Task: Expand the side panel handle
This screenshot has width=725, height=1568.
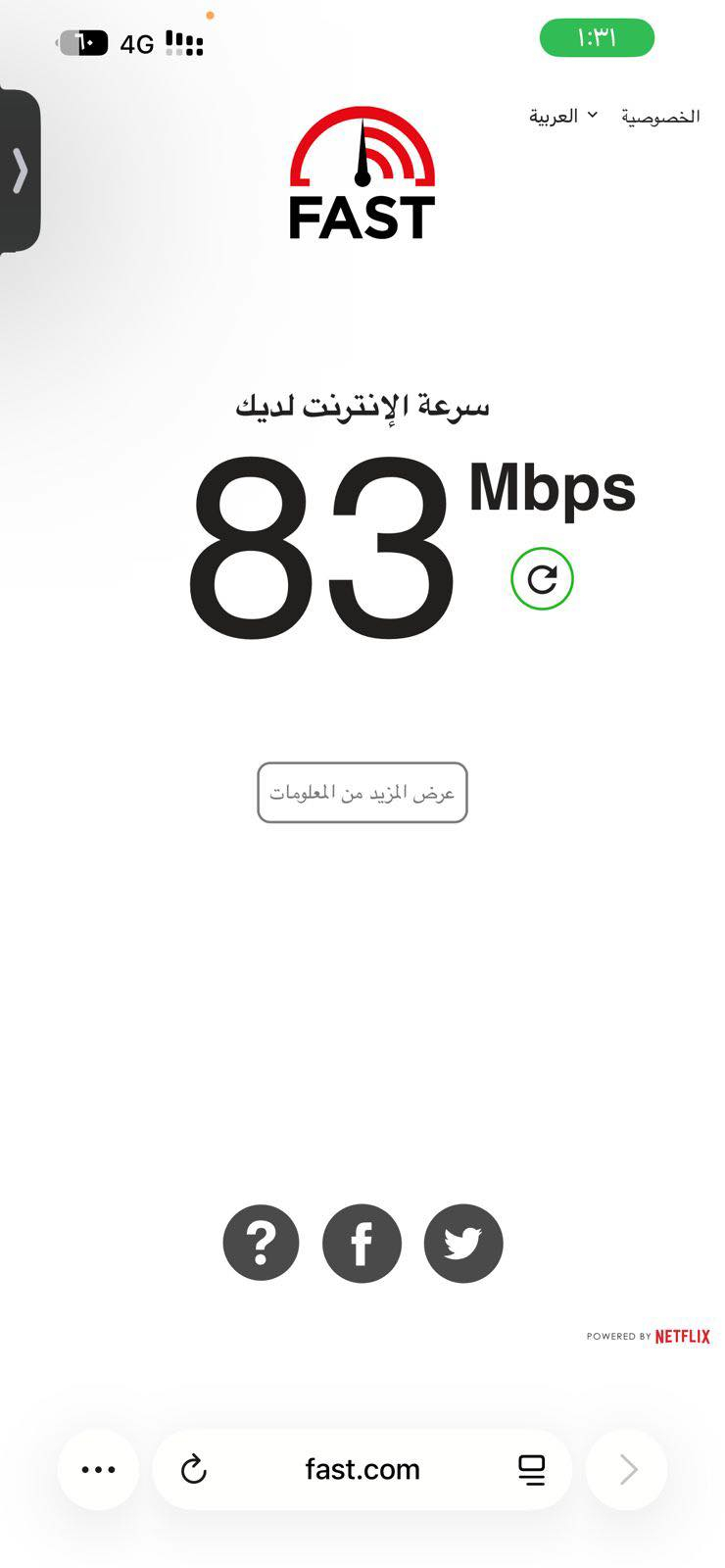Action: tap(20, 171)
